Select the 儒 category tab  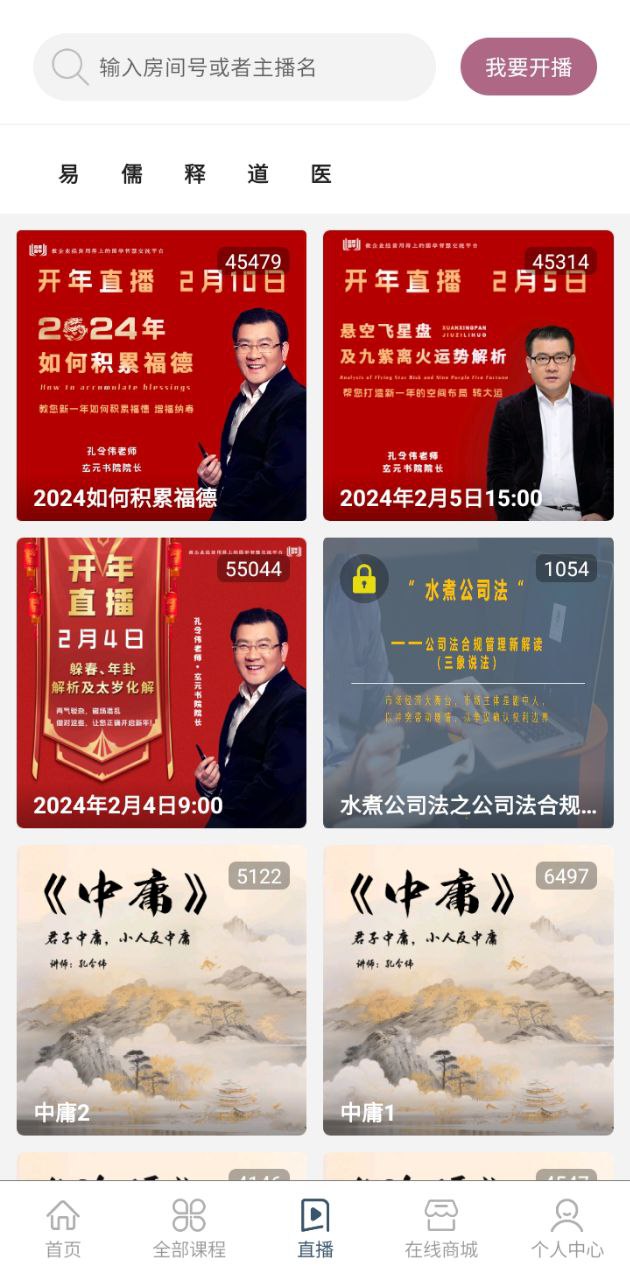tap(132, 174)
